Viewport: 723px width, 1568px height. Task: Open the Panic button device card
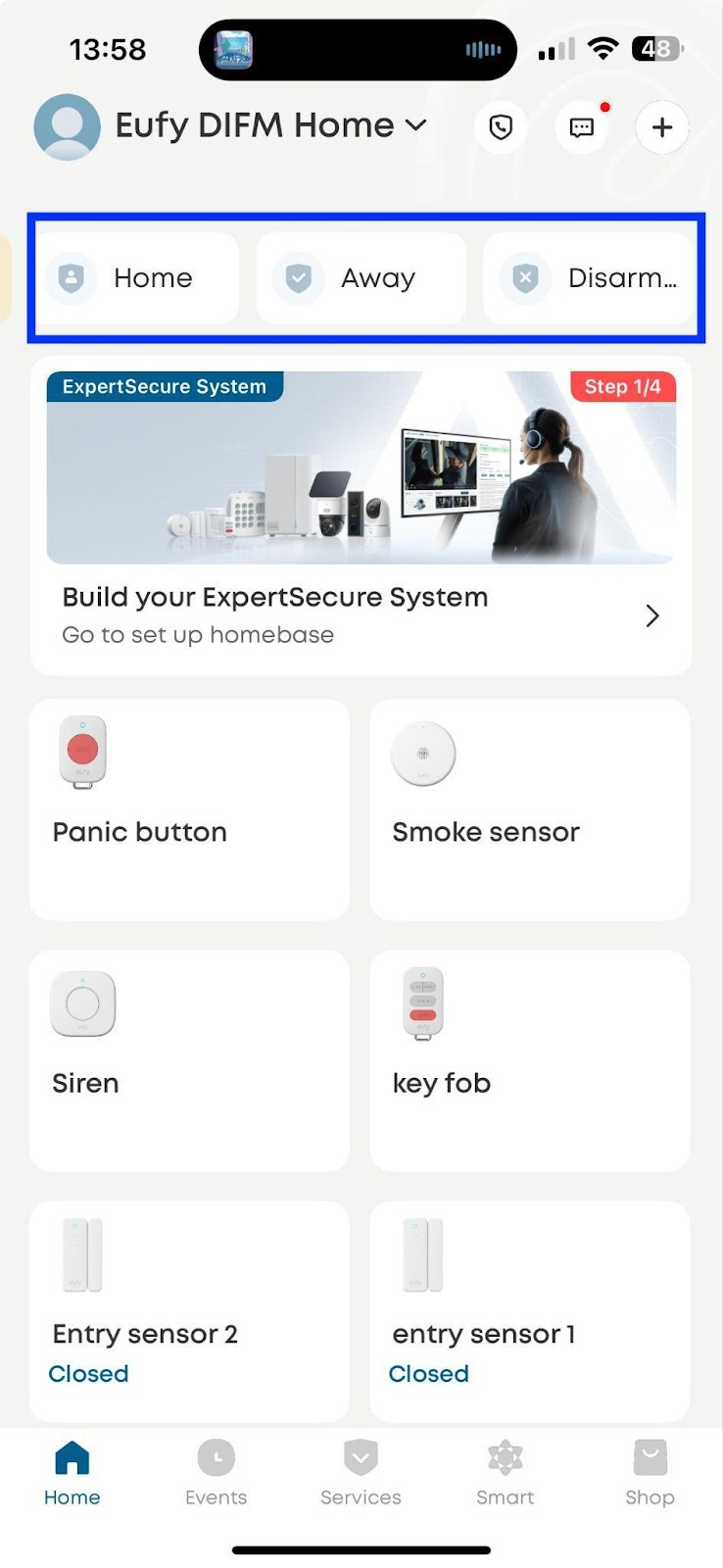pos(189,809)
